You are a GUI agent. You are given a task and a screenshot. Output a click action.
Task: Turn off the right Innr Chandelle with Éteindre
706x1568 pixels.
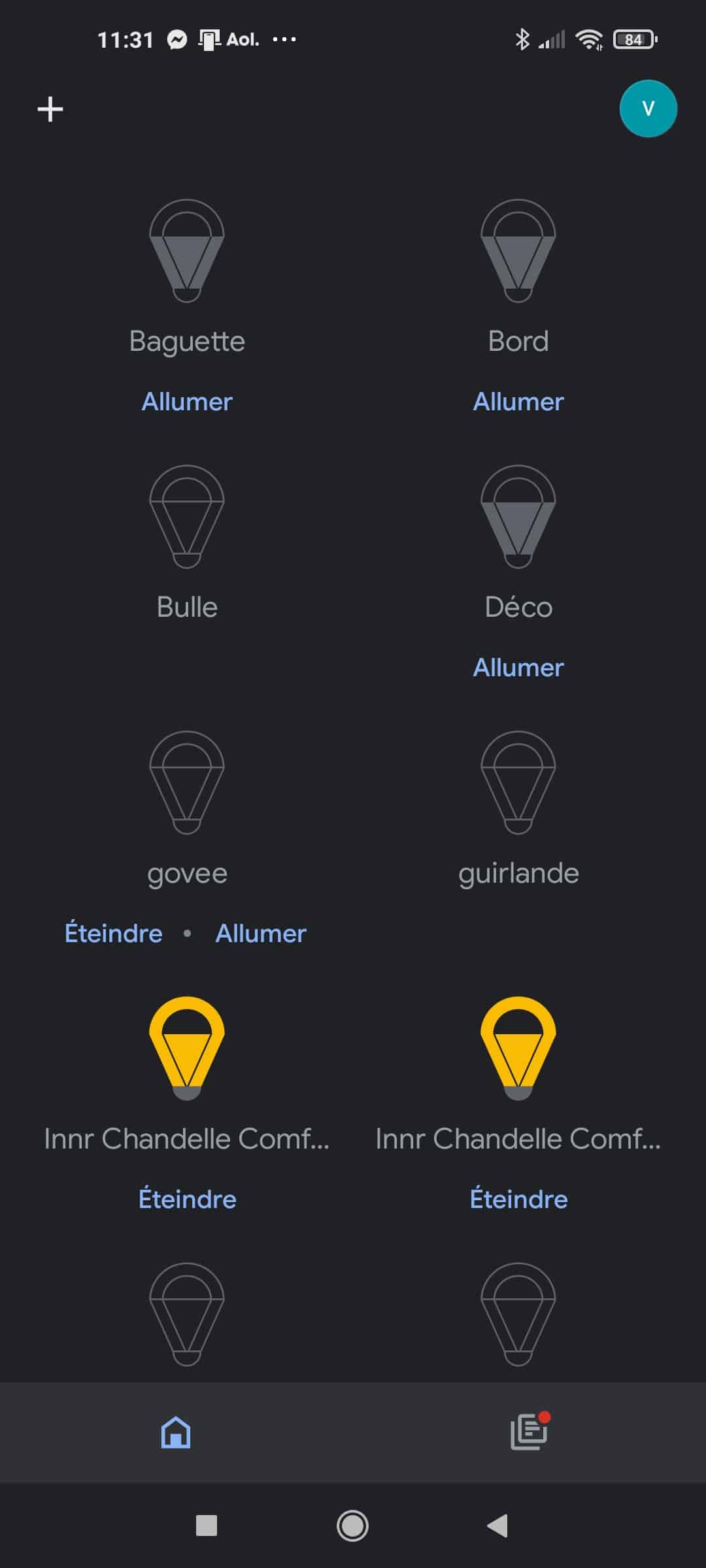pos(519,1199)
